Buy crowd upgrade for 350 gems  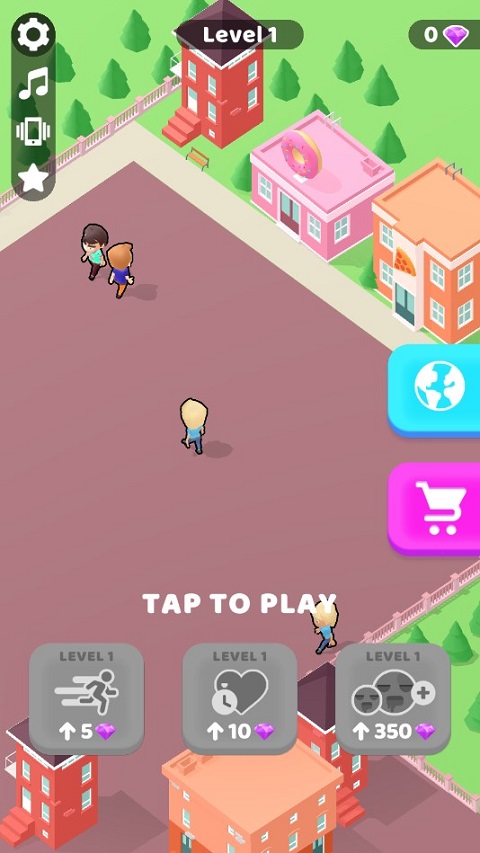[393, 698]
